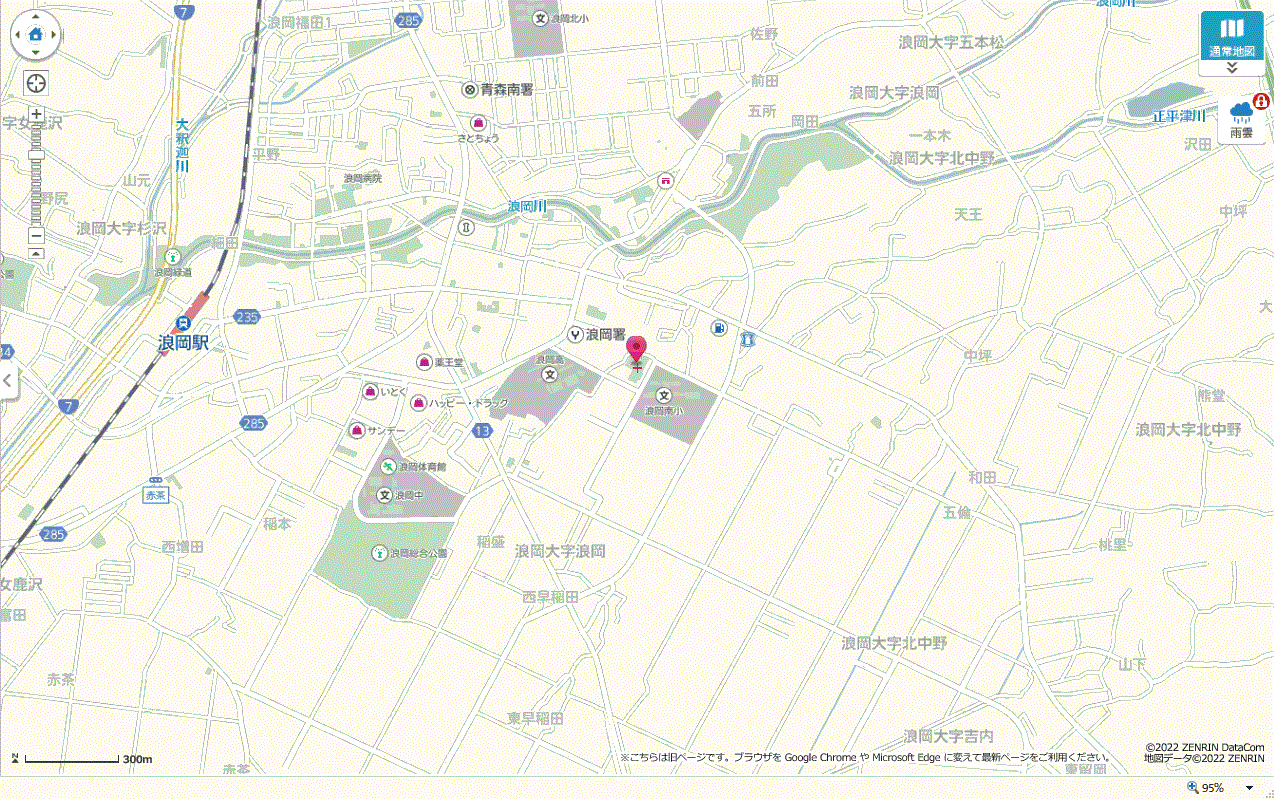
Task: Tap the gas station icon on the map
Action: click(718, 328)
